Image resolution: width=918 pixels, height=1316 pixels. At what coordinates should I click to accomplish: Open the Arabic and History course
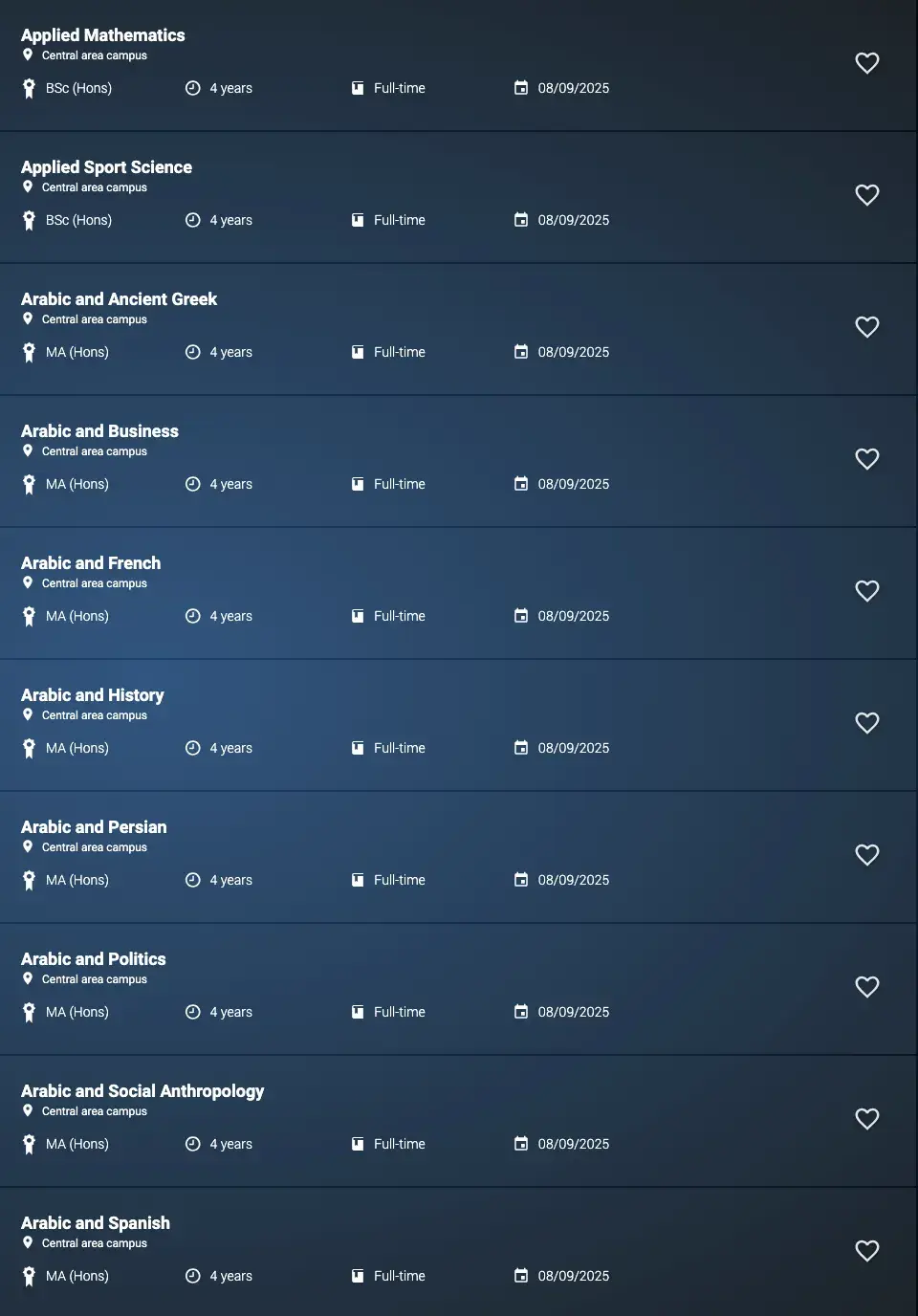coord(92,695)
